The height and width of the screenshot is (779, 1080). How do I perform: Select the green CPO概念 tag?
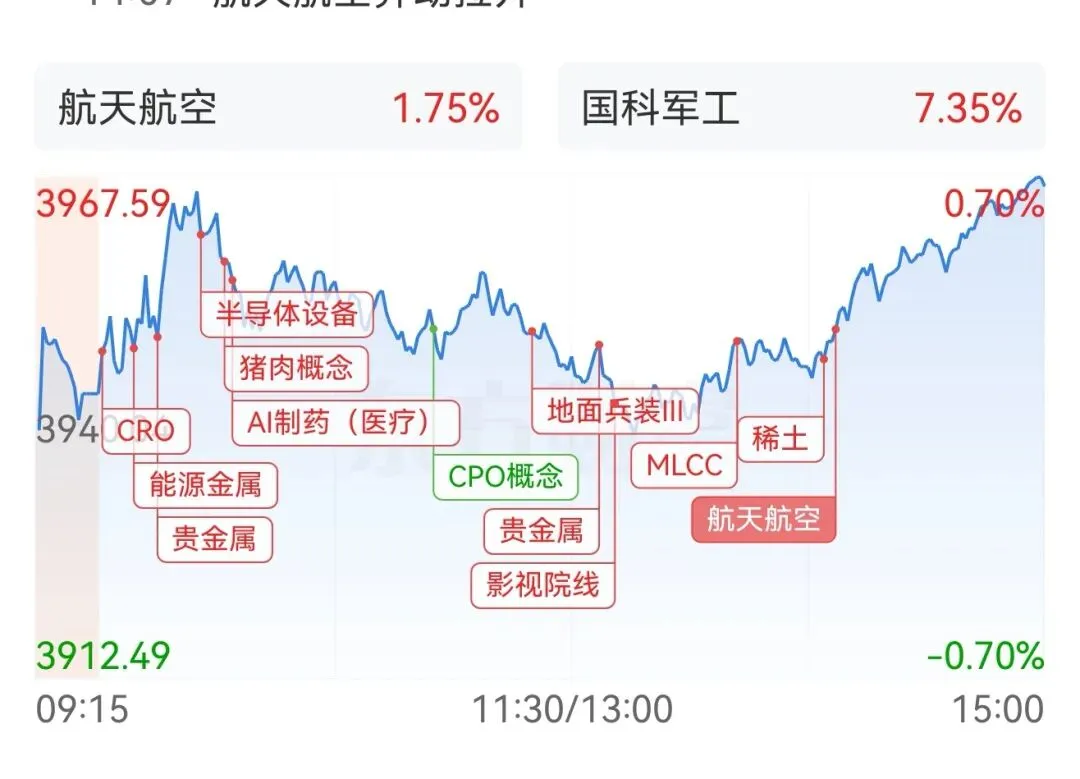[x=505, y=477]
